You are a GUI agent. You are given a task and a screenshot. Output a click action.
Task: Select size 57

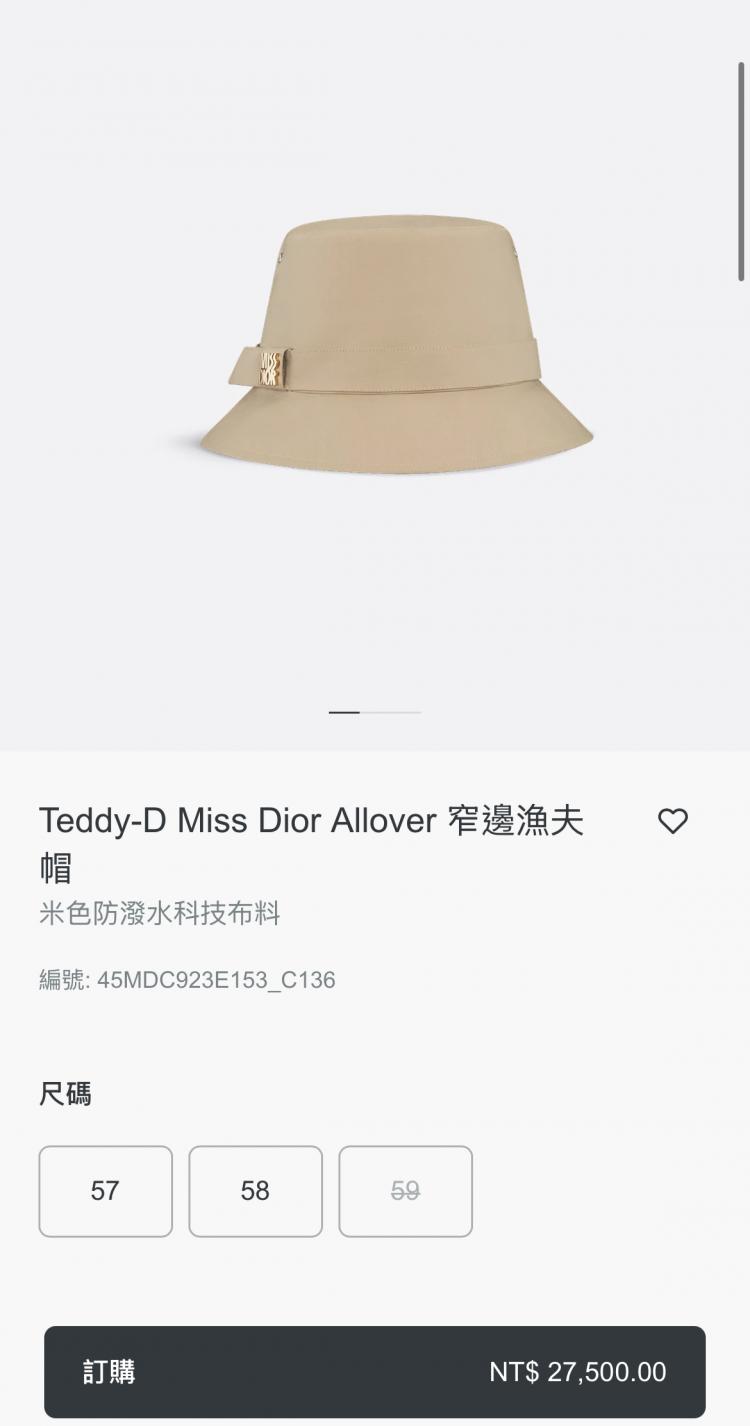click(106, 1191)
